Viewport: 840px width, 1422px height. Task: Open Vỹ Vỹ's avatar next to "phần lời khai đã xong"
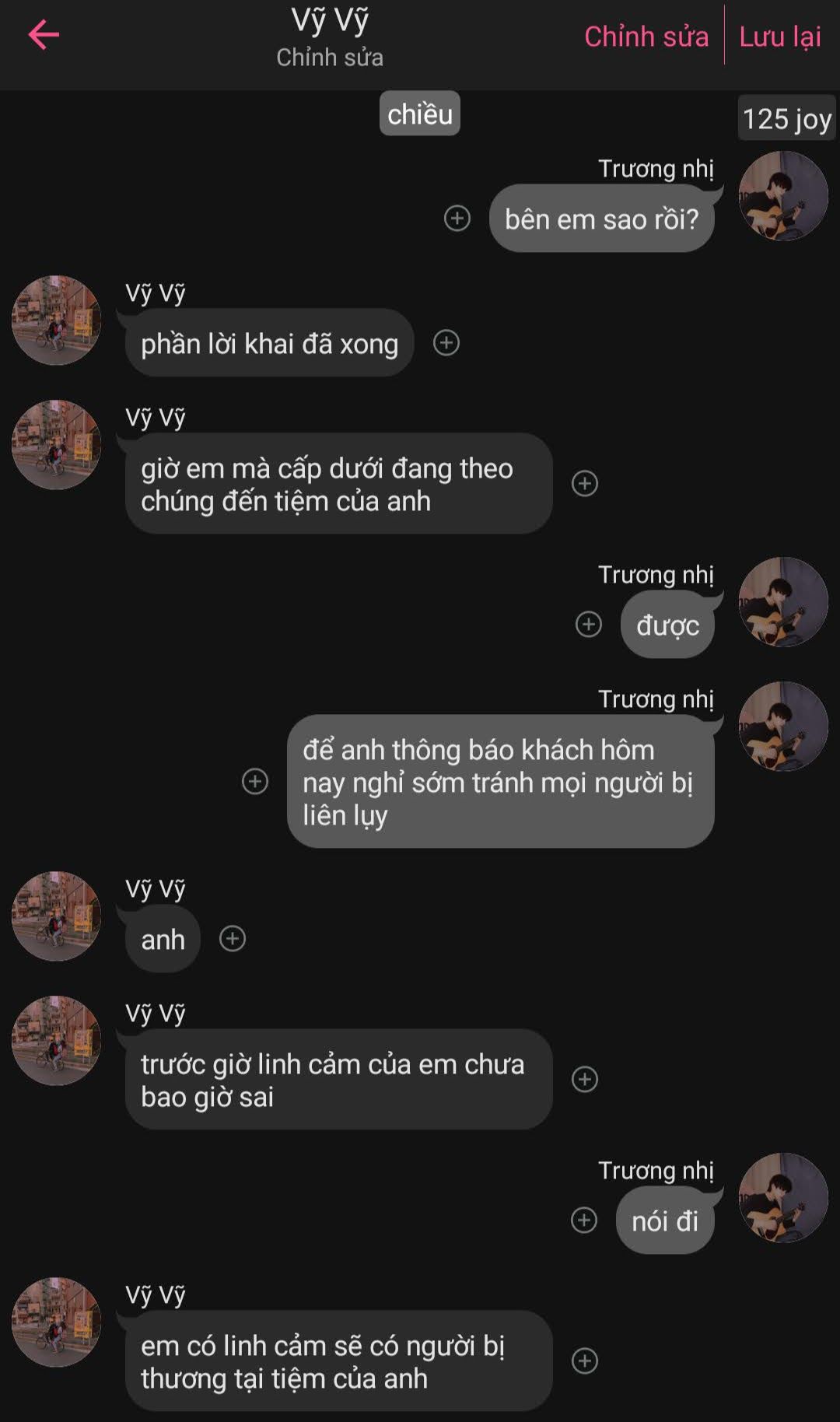point(56,320)
